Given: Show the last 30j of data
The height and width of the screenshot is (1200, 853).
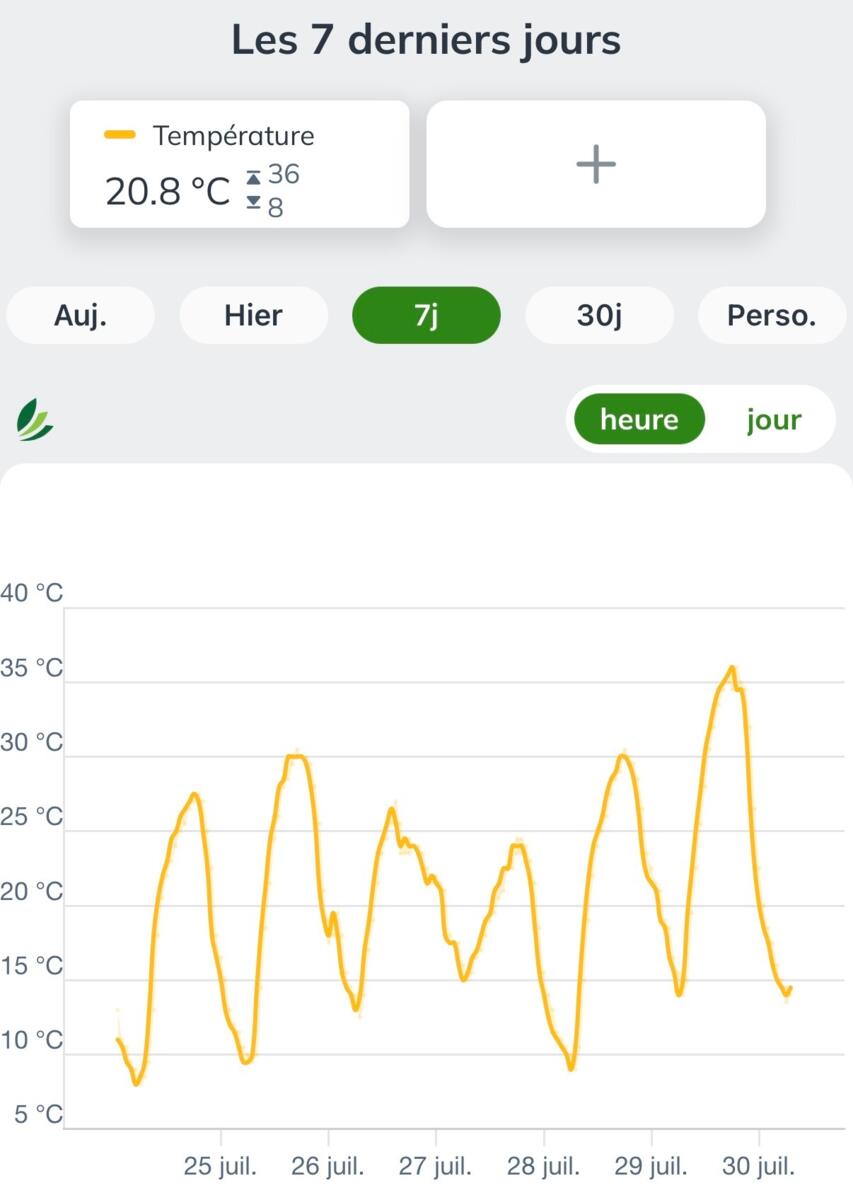Looking at the screenshot, I should tap(599, 316).
